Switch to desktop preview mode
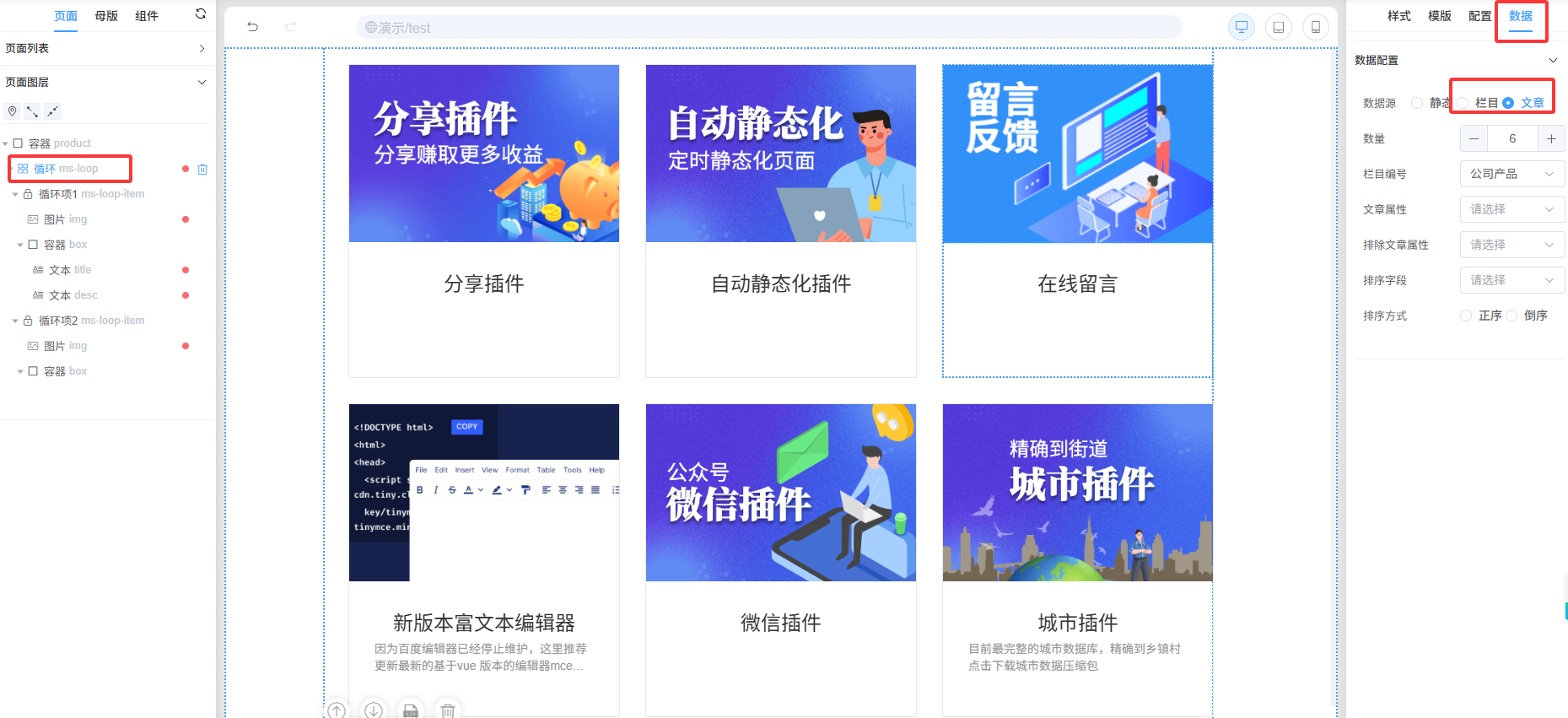 (x=1242, y=27)
